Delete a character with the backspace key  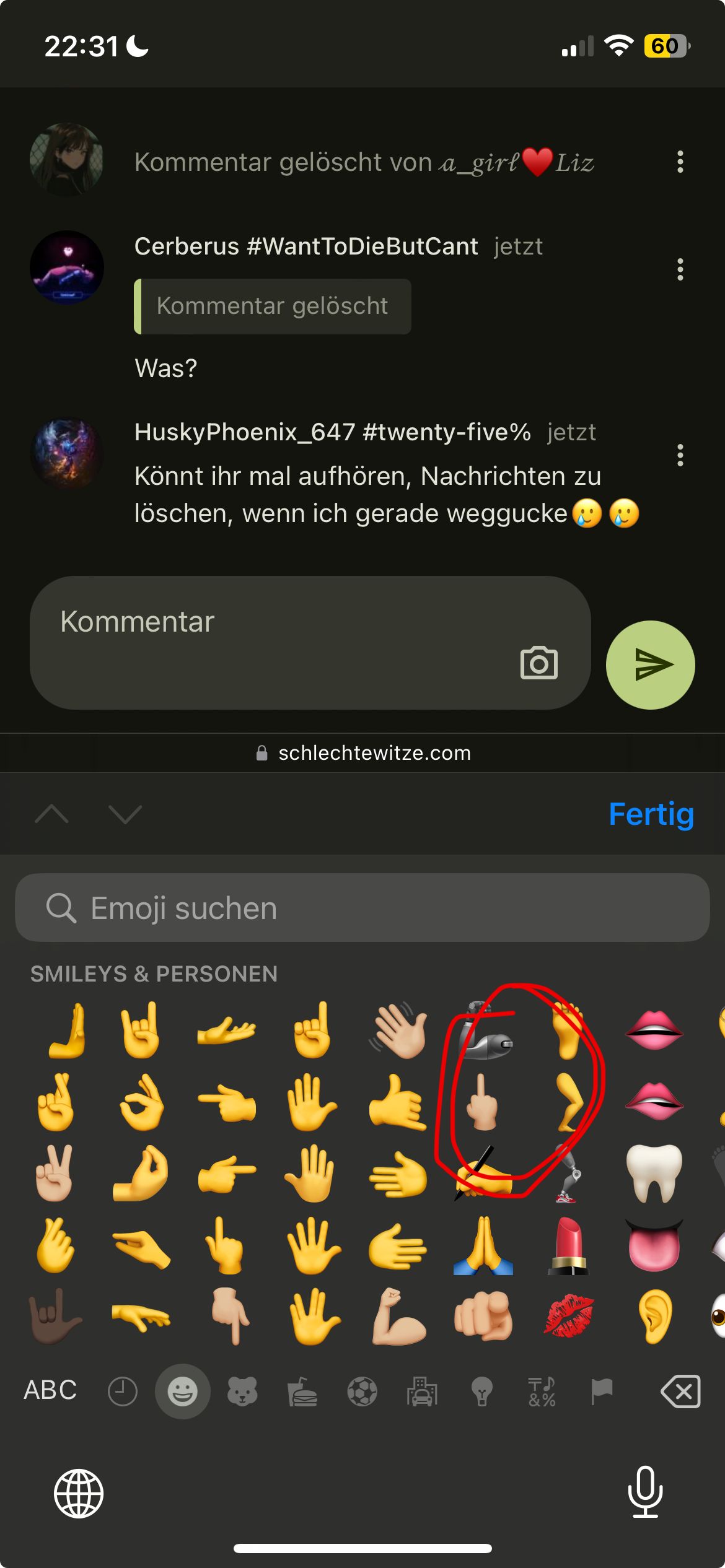coord(680,1392)
